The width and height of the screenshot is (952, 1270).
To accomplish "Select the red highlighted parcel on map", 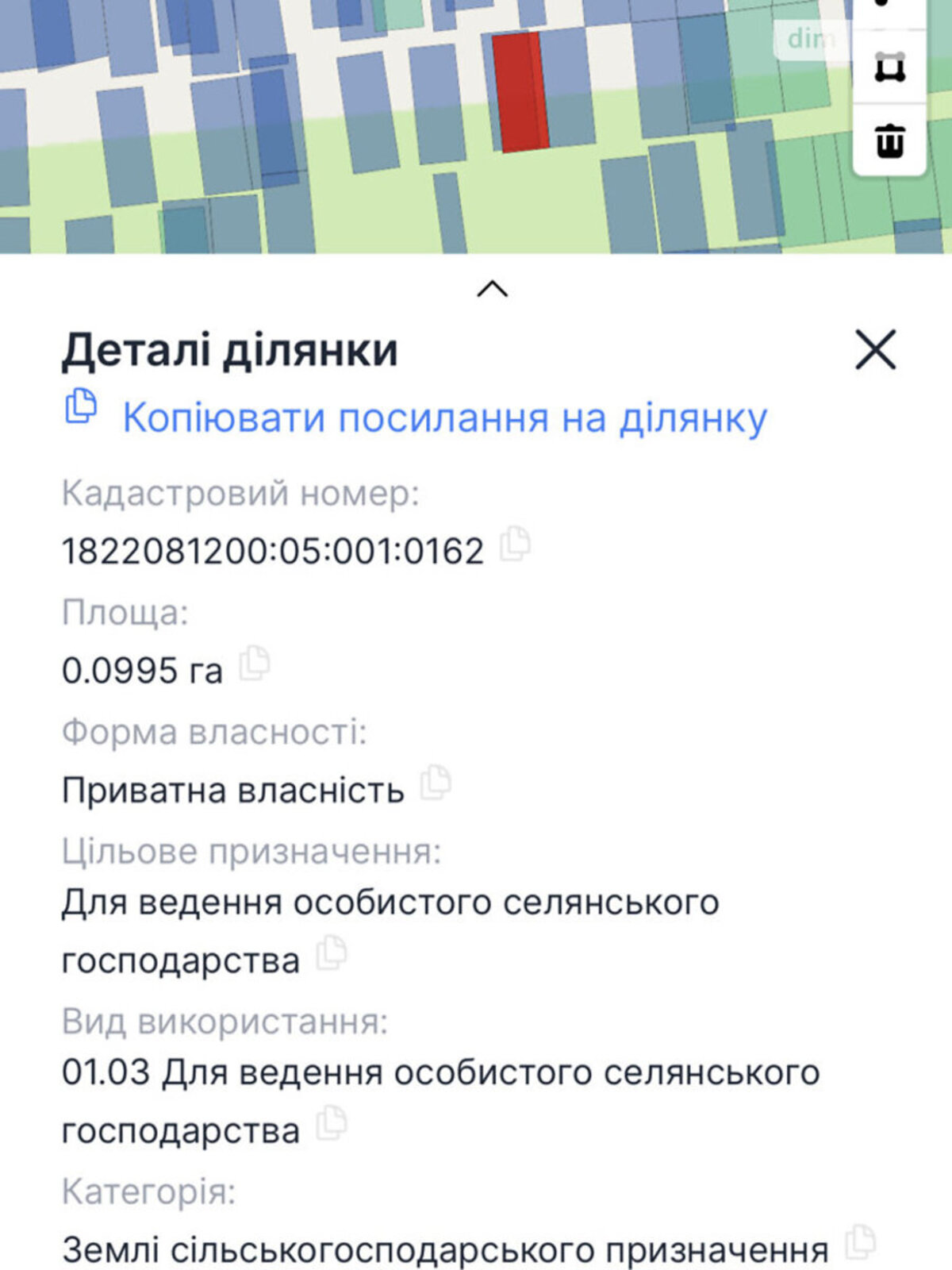I will tap(520, 92).
